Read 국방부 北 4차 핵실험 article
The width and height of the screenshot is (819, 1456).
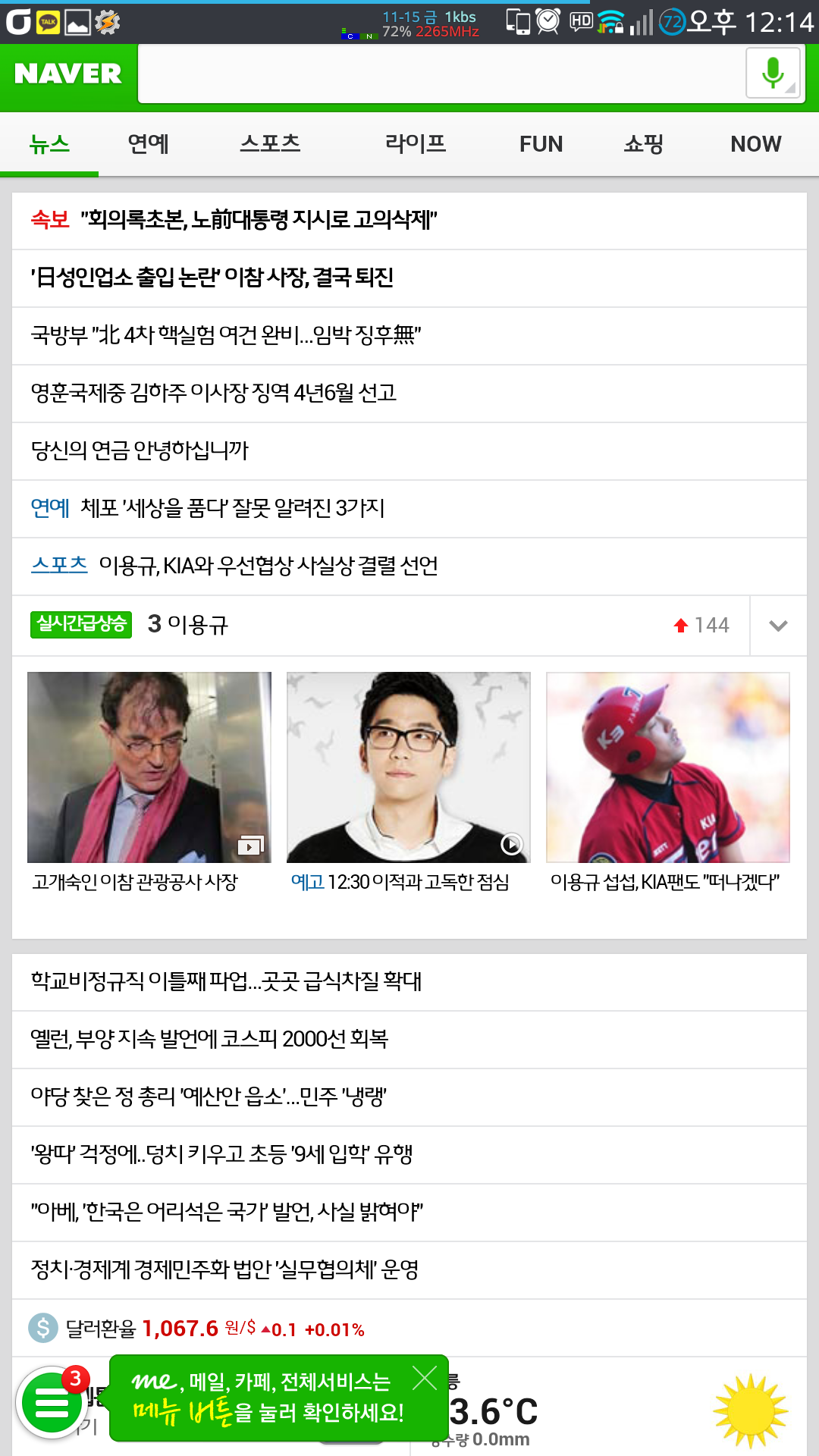pos(226,335)
